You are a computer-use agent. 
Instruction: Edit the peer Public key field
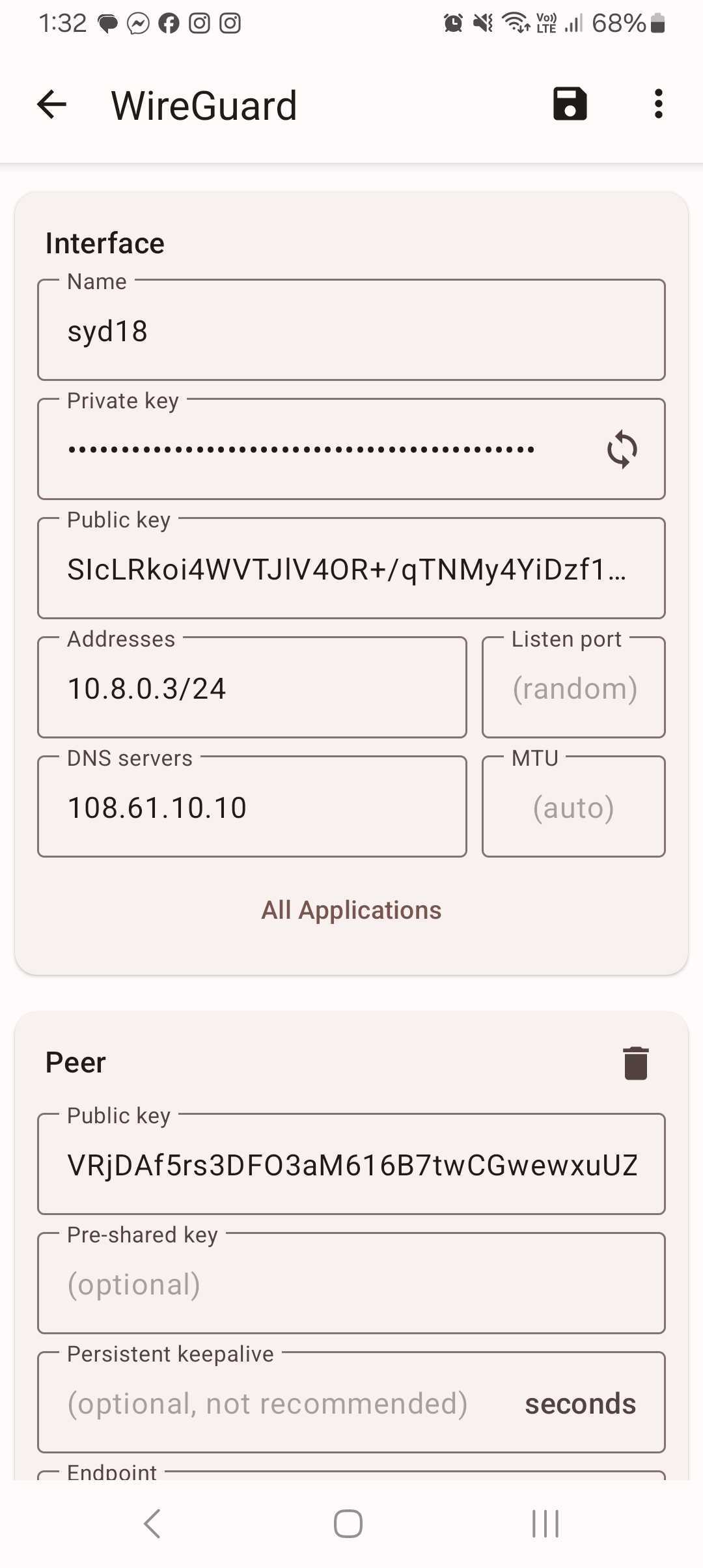tap(351, 1165)
